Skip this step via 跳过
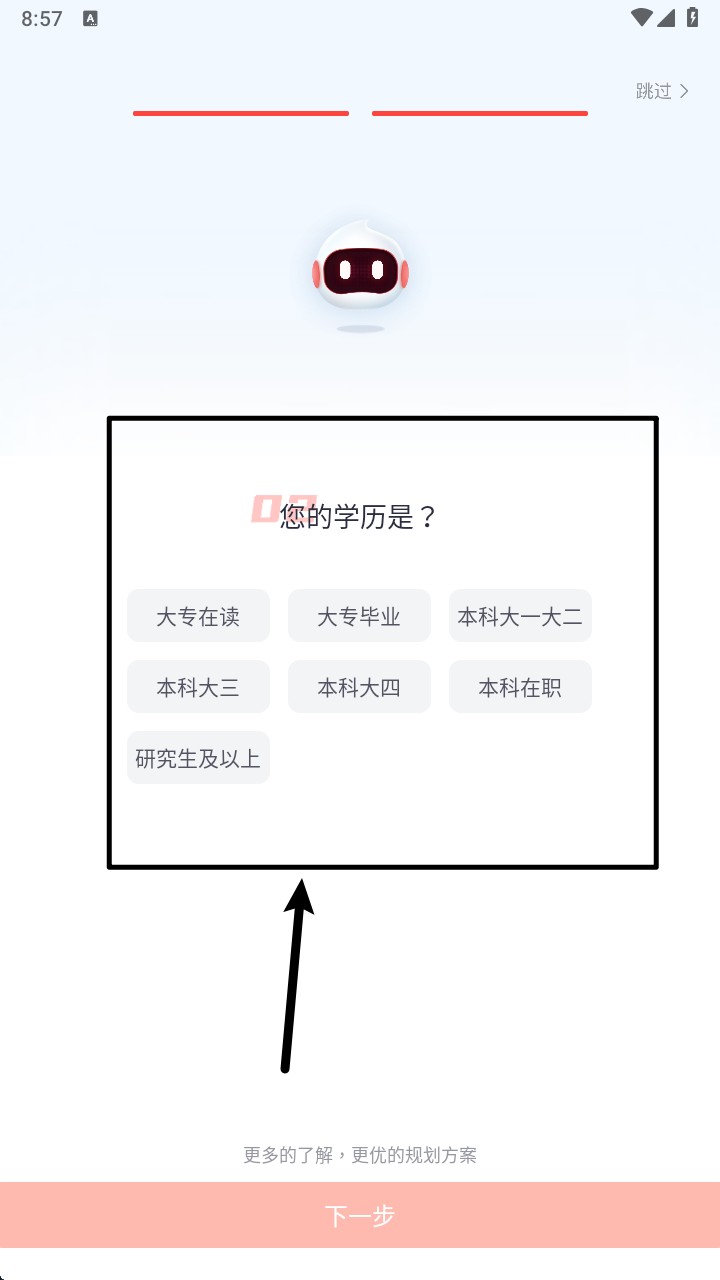The image size is (720, 1280). [662, 91]
